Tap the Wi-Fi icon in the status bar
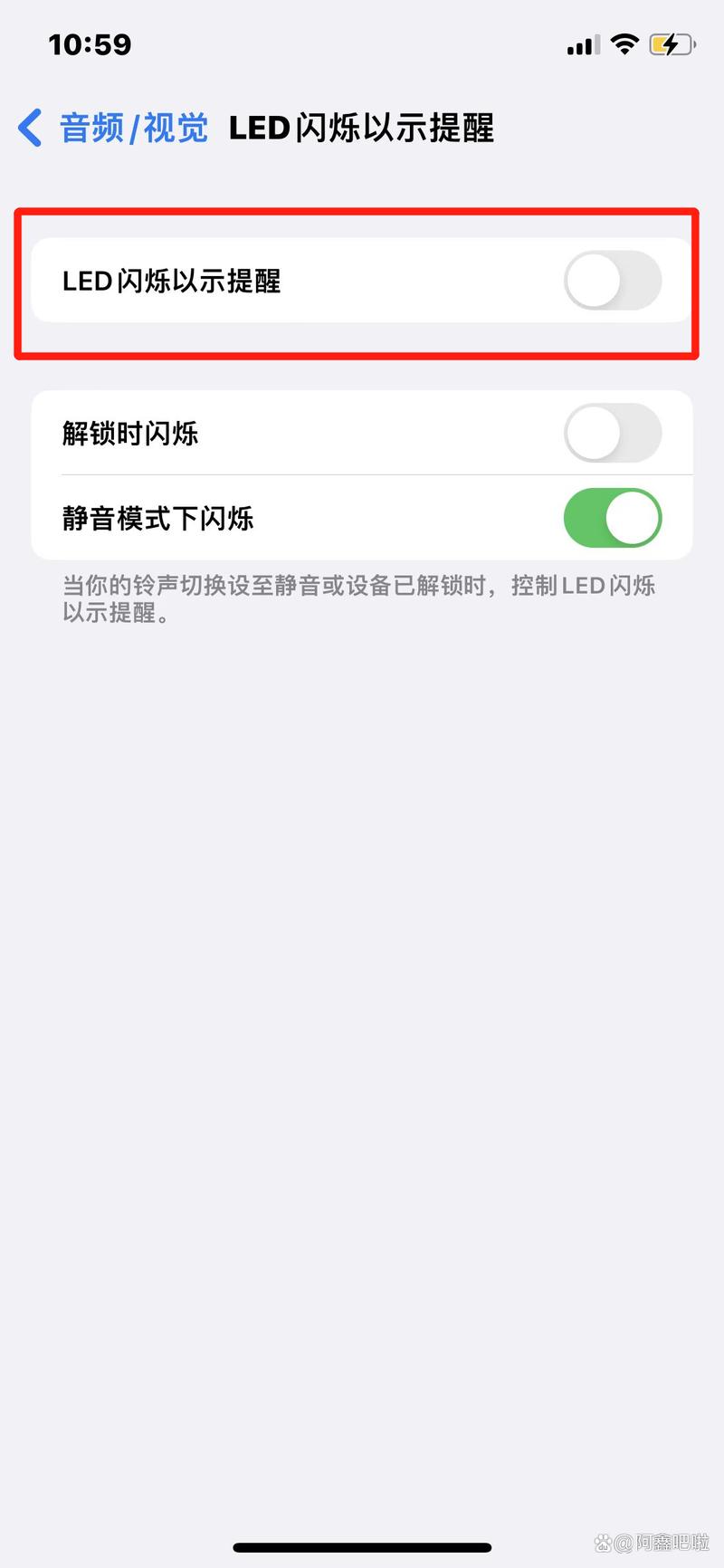This screenshot has width=724, height=1568. (x=623, y=43)
